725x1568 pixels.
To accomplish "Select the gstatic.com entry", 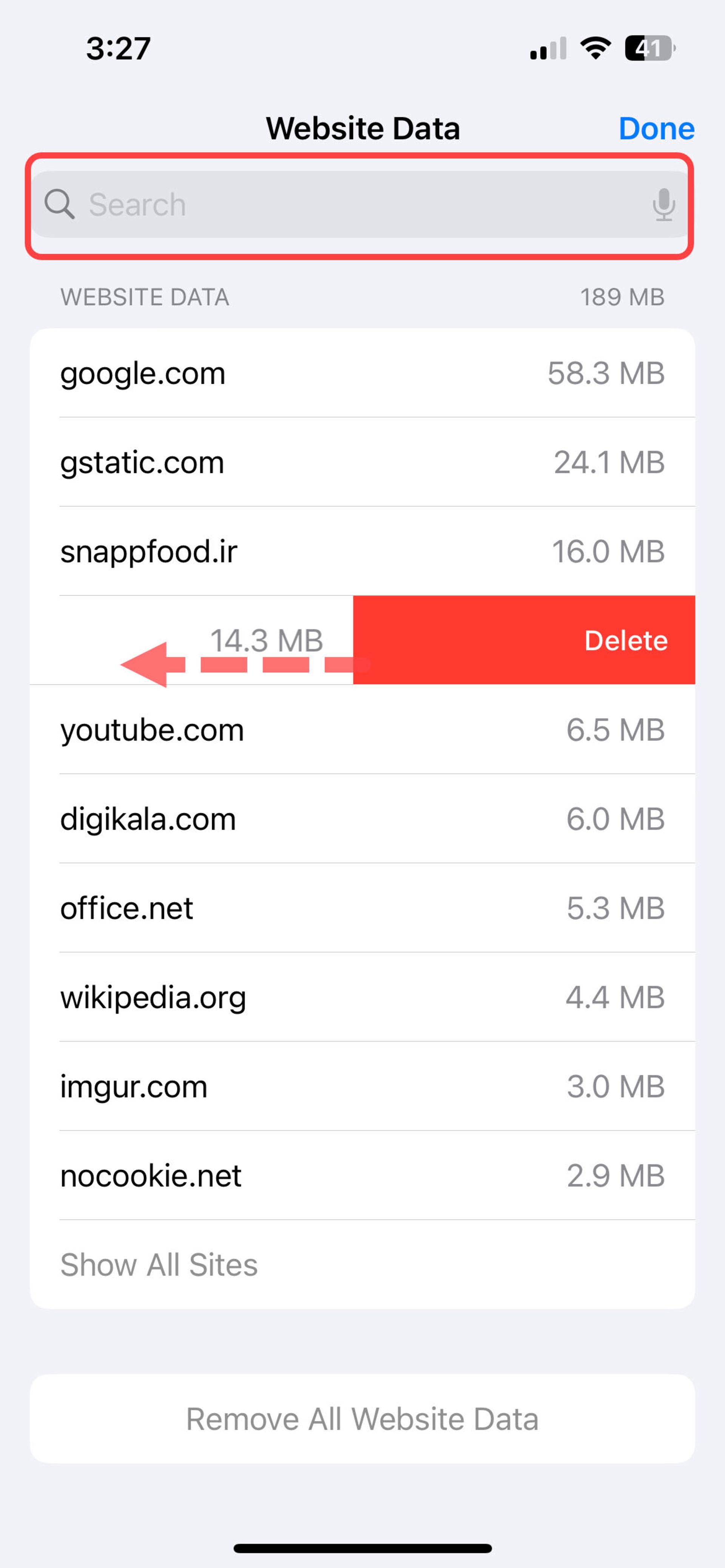I will pos(362,462).
